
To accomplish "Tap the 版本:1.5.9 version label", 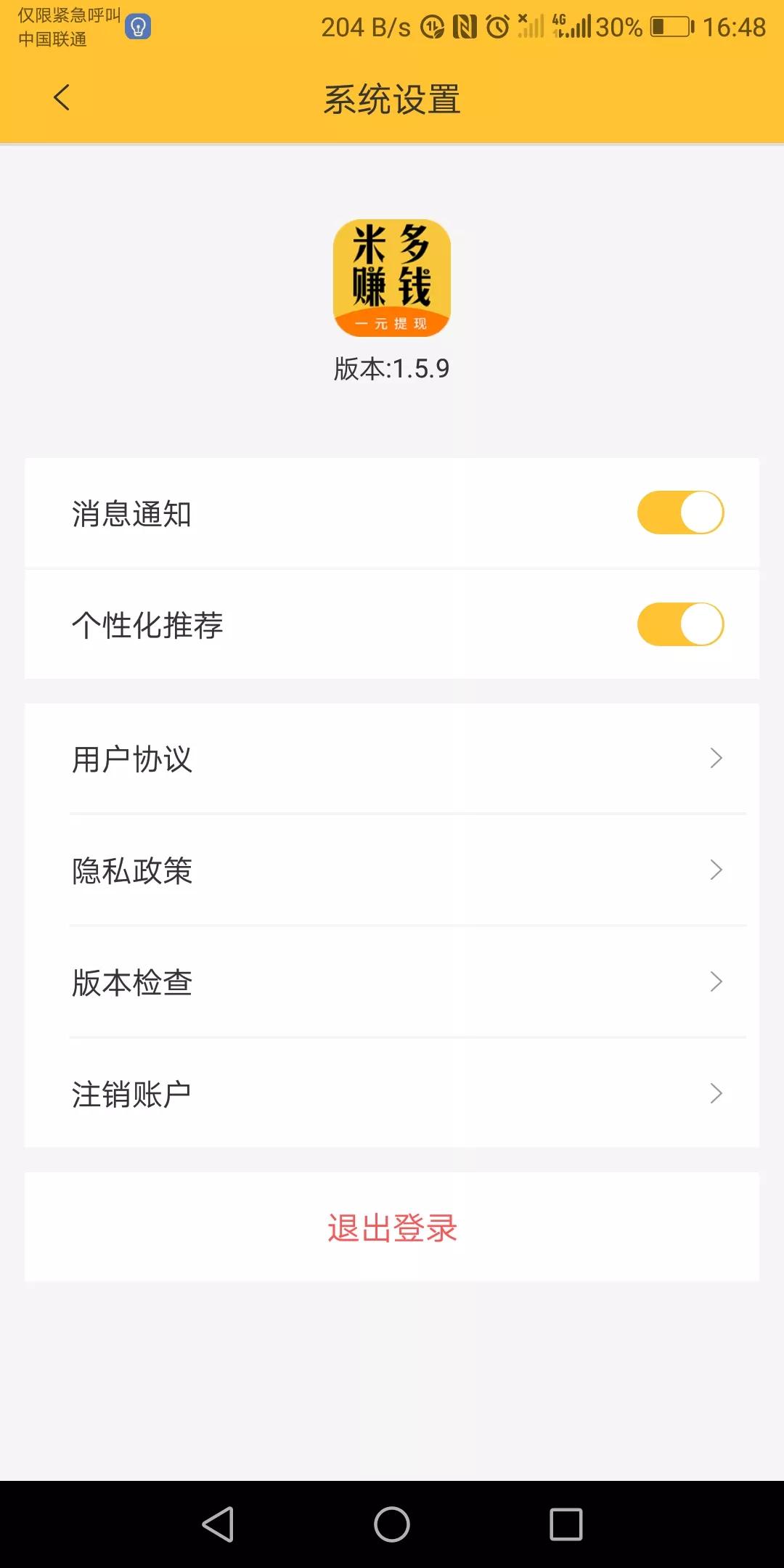I will [x=392, y=369].
